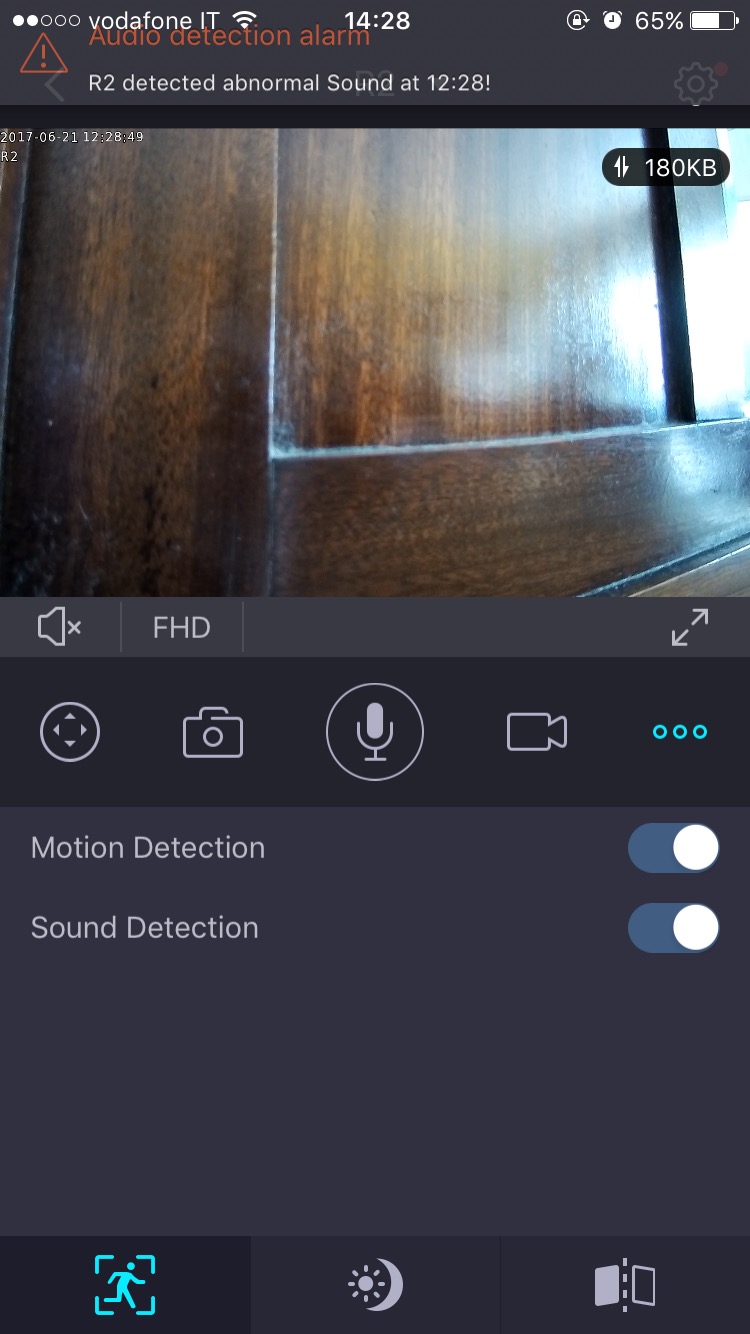Open the mirror flip tab
This screenshot has width=750, height=1334.
point(625,1284)
